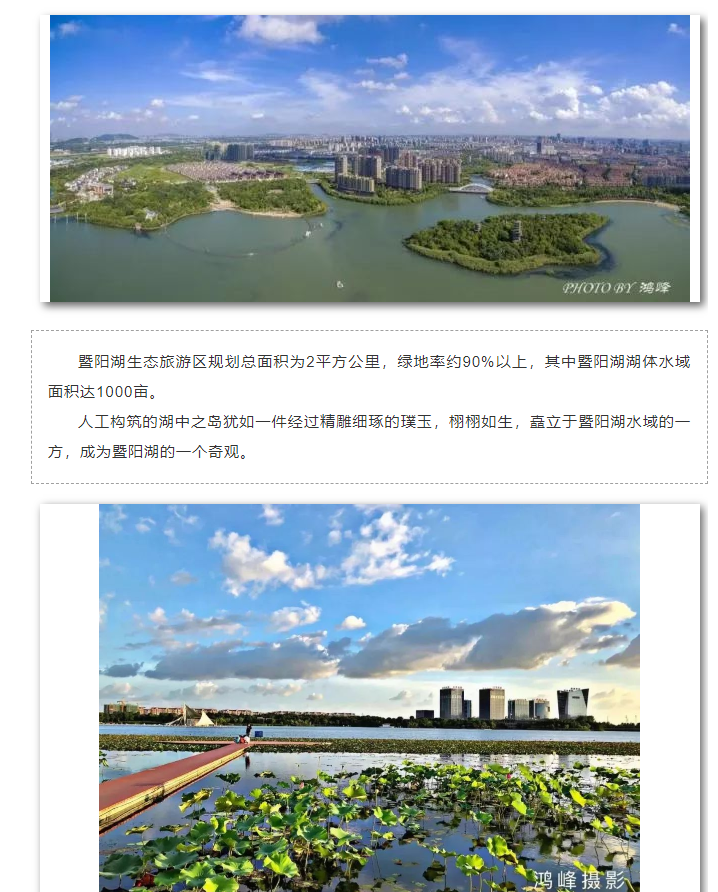
Task: Open the aerial lake island photo
Action: coord(369,157)
